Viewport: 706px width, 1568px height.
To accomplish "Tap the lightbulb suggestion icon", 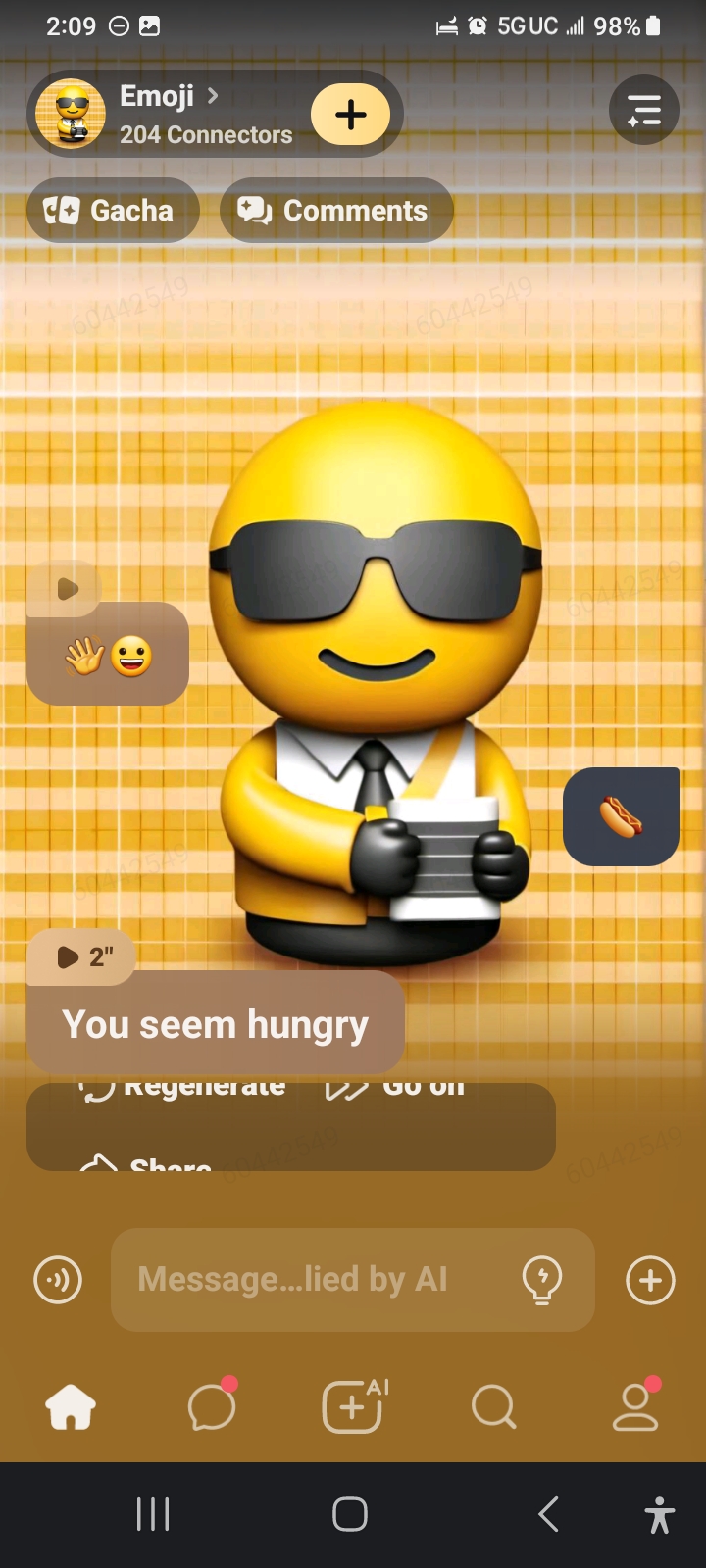I will [542, 1280].
